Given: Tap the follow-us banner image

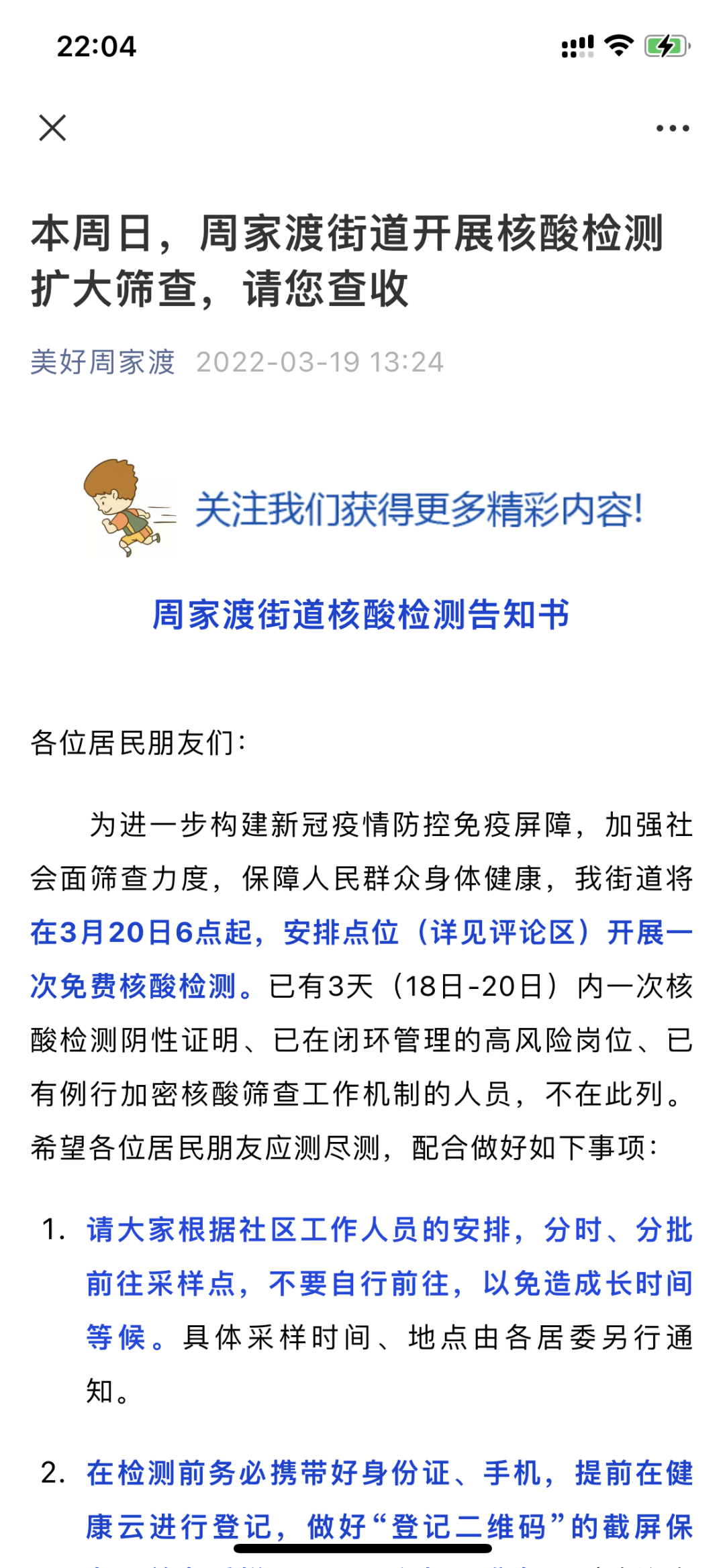Looking at the screenshot, I should tap(362, 509).
